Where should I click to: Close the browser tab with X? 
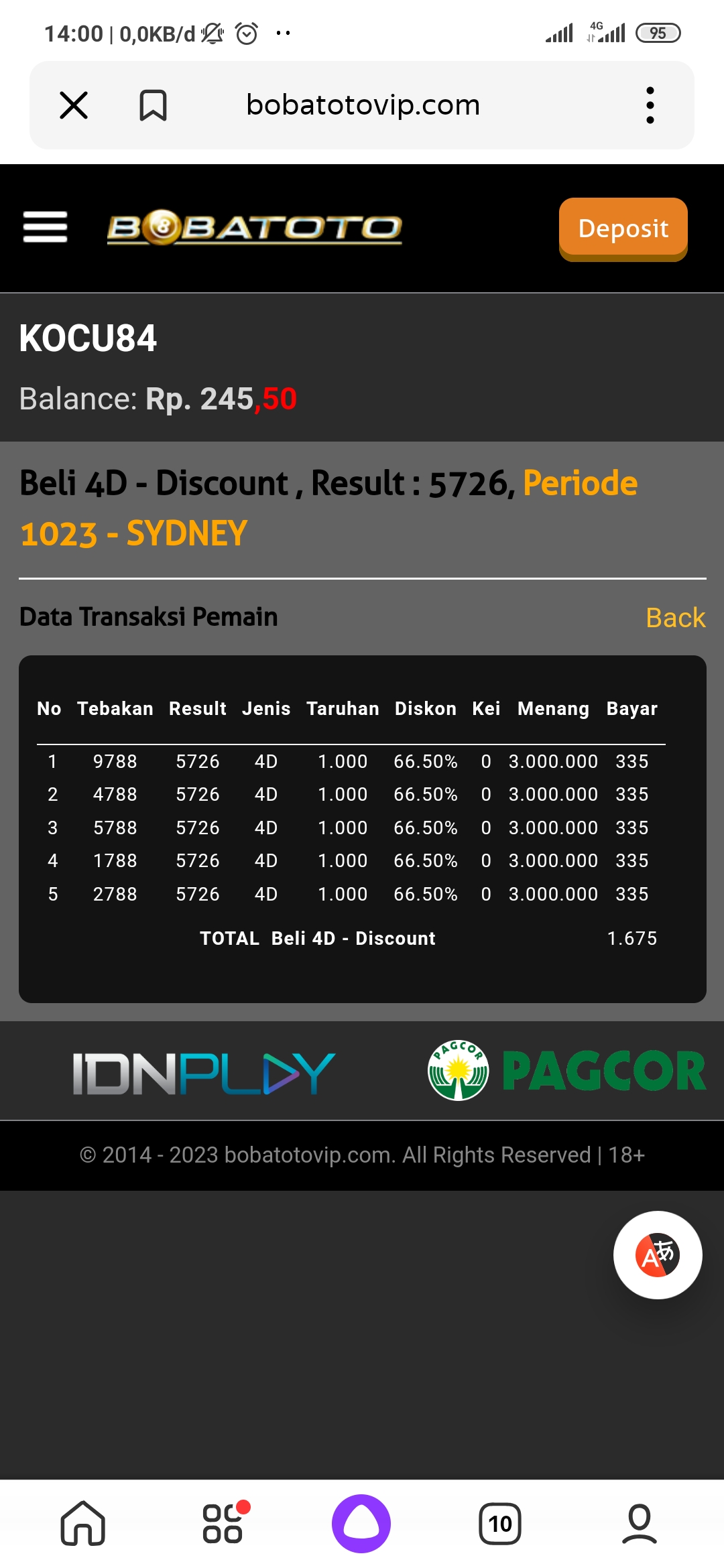pyautogui.click(x=74, y=105)
